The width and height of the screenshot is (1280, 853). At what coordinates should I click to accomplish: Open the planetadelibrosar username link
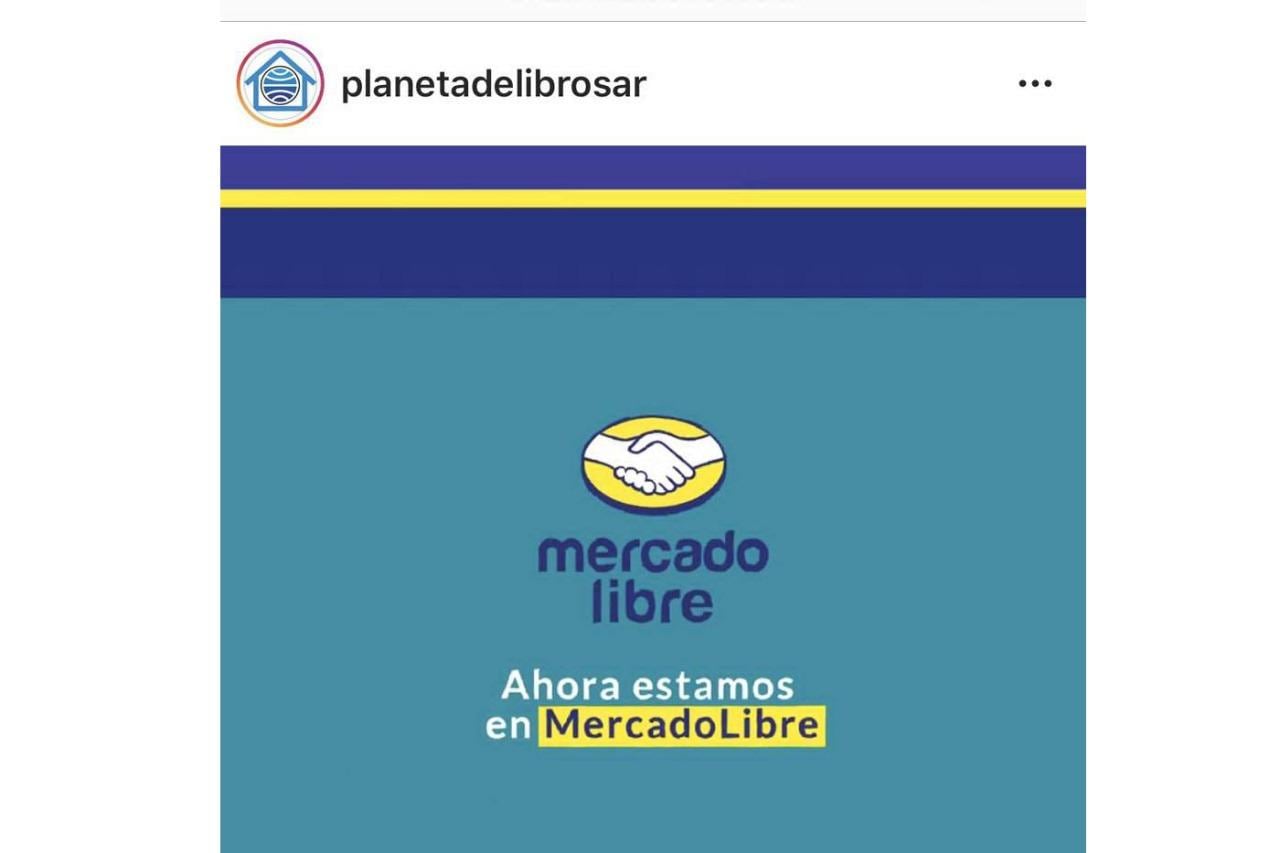pos(493,84)
